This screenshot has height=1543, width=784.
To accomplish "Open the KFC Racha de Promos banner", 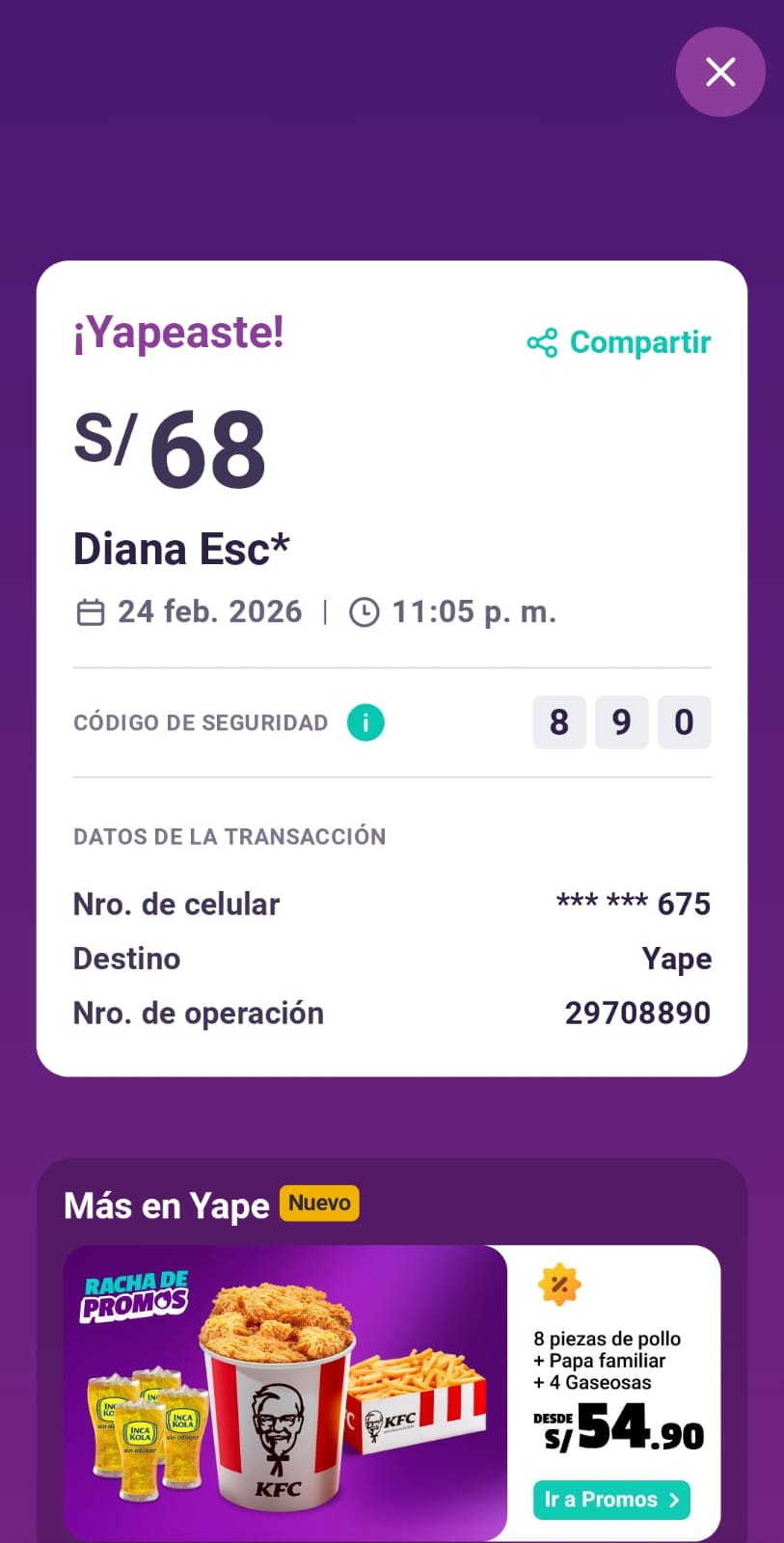I will [x=285, y=1392].
